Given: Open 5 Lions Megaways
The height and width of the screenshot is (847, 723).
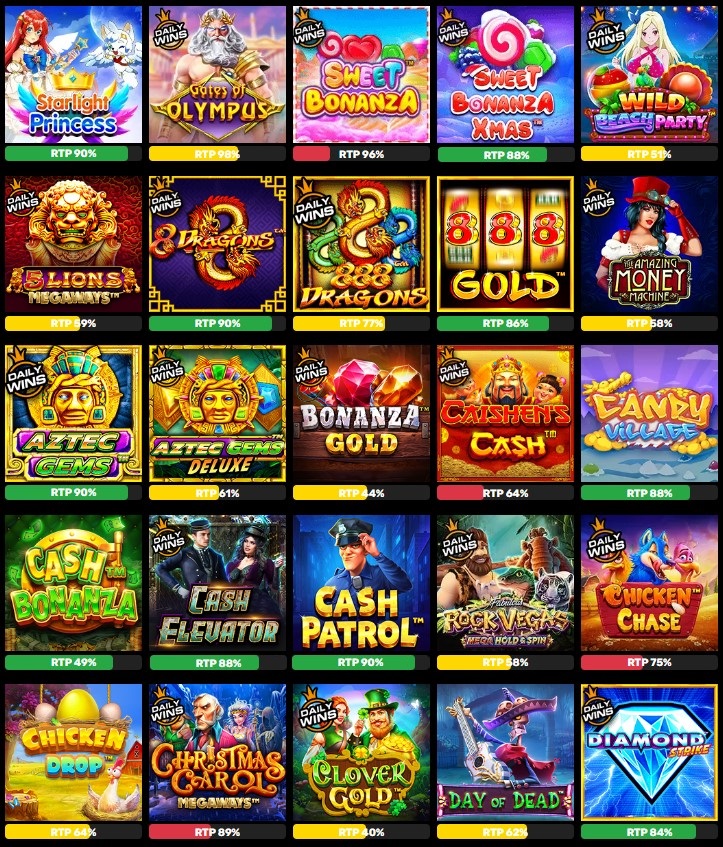Looking at the screenshot, I should tap(72, 245).
